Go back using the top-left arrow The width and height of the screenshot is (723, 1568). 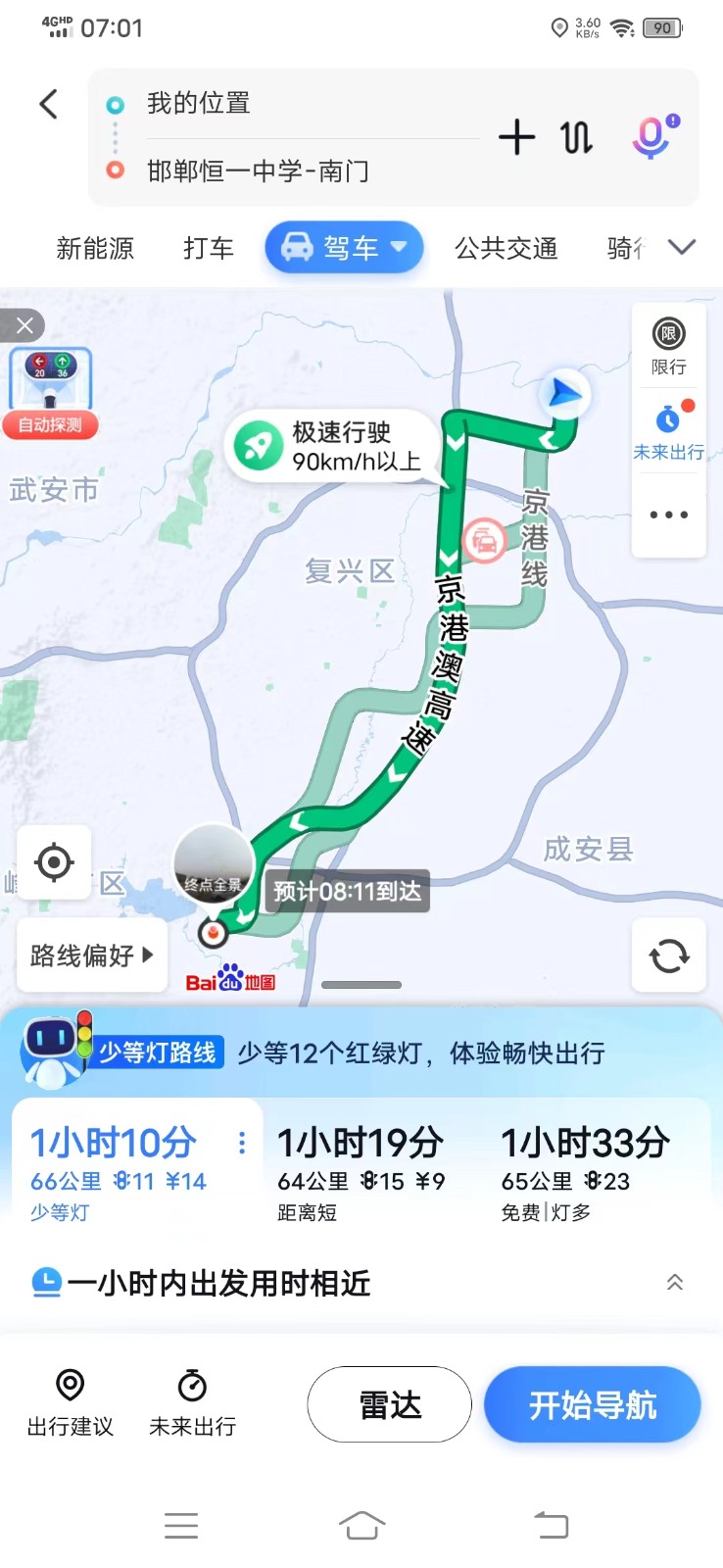pyautogui.click(x=49, y=104)
